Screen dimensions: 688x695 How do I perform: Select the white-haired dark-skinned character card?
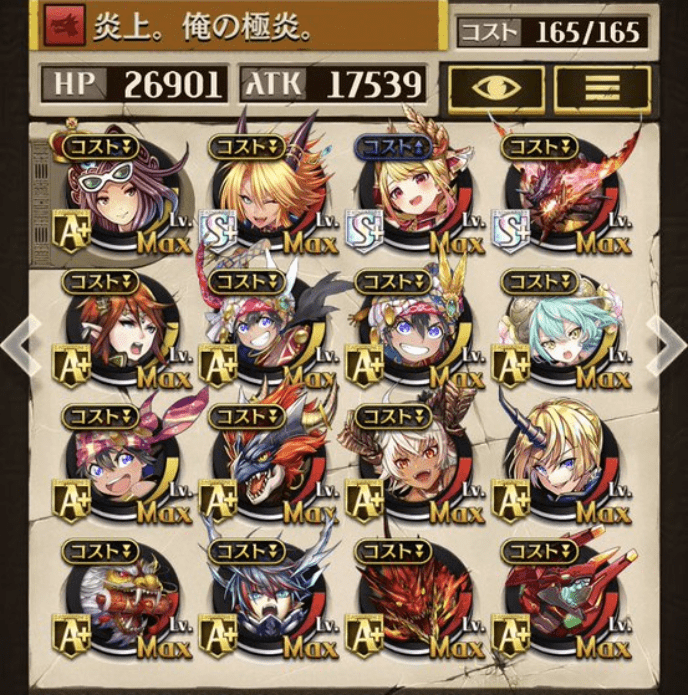click(412, 467)
